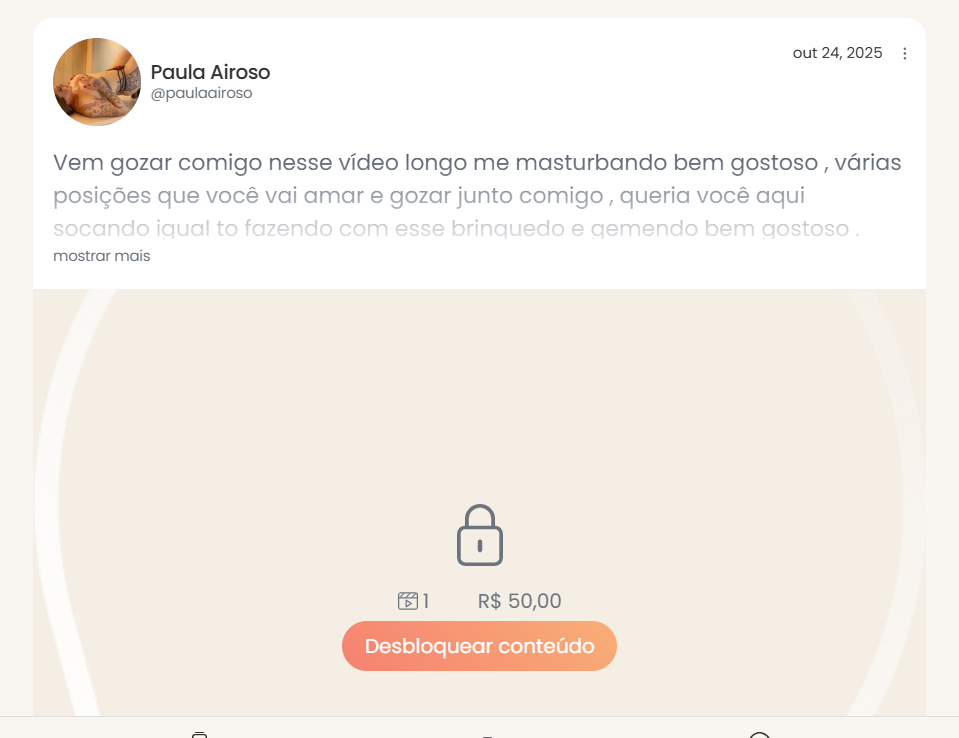Open the post's three-dot options menu
The height and width of the screenshot is (738, 959).
coord(905,54)
